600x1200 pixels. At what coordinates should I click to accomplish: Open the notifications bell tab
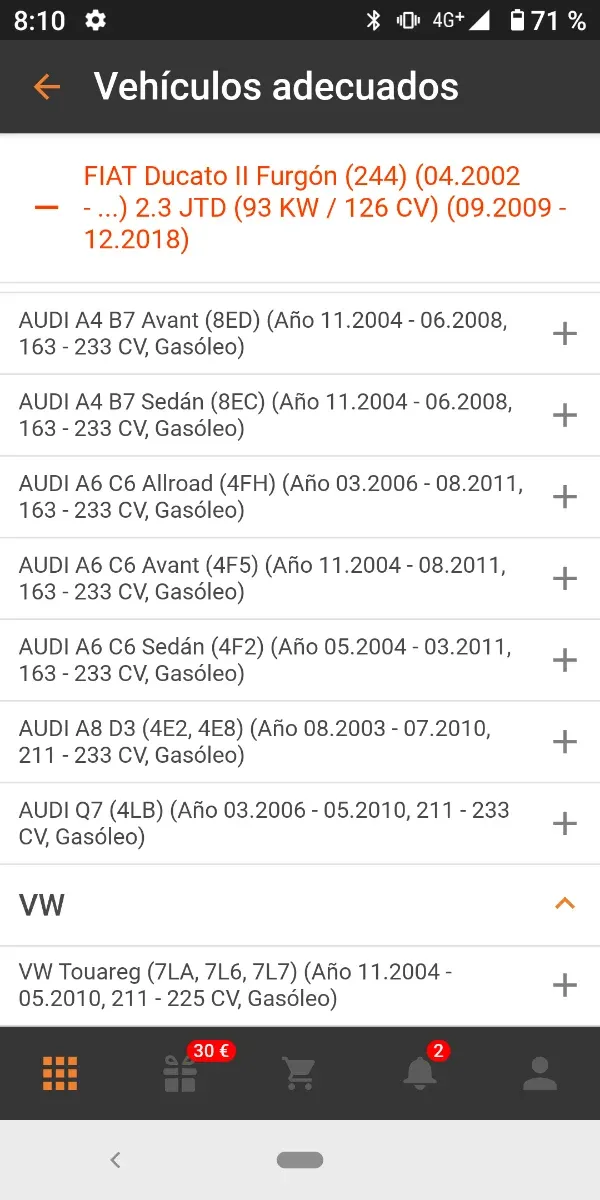pos(420,1073)
